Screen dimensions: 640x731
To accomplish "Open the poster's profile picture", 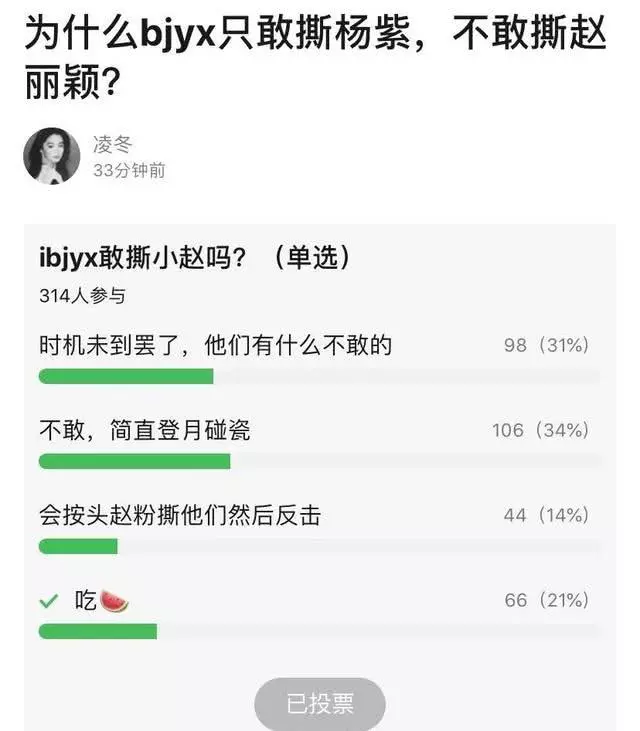I will point(52,156).
